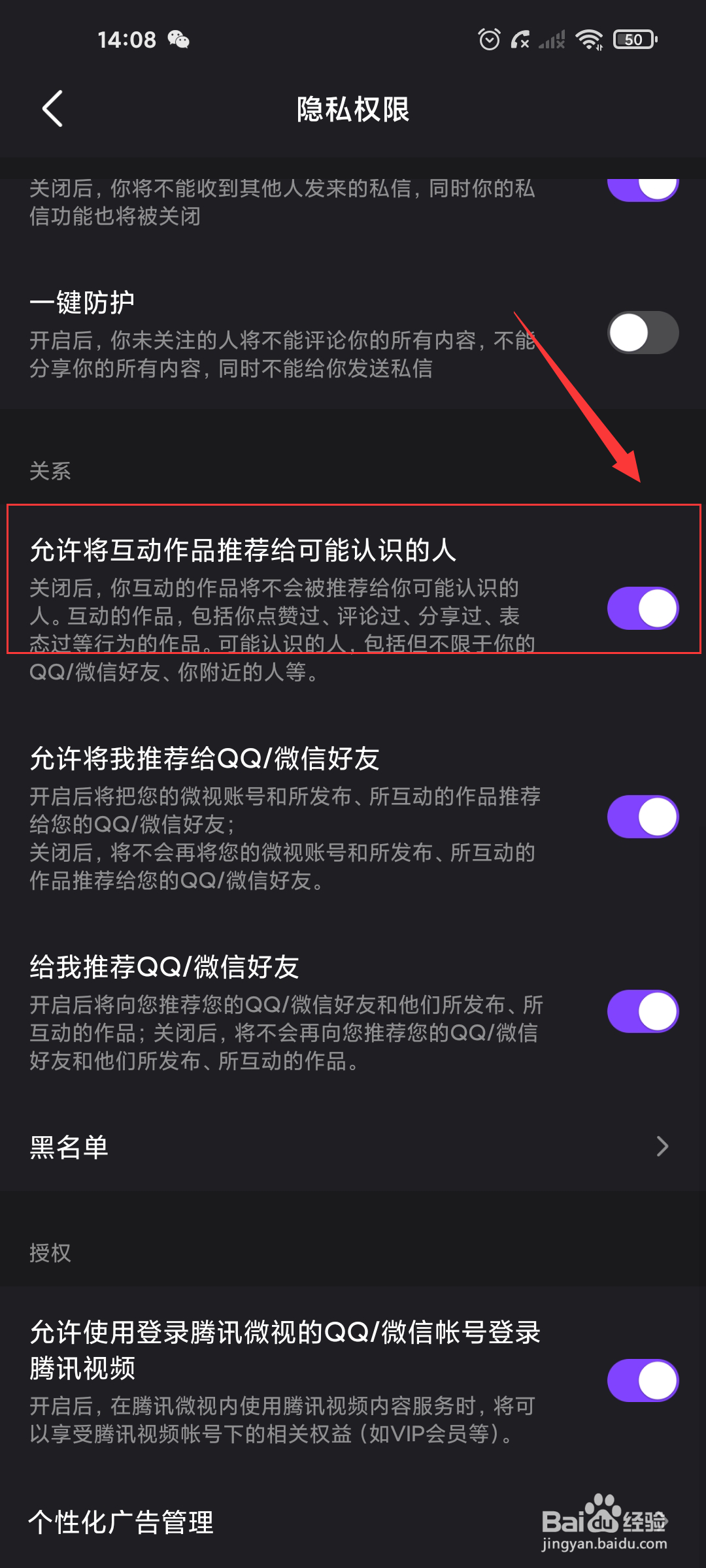Click the mute/vibrate status icon
Image resolution: width=706 pixels, height=1568 pixels.
click(x=520, y=41)
